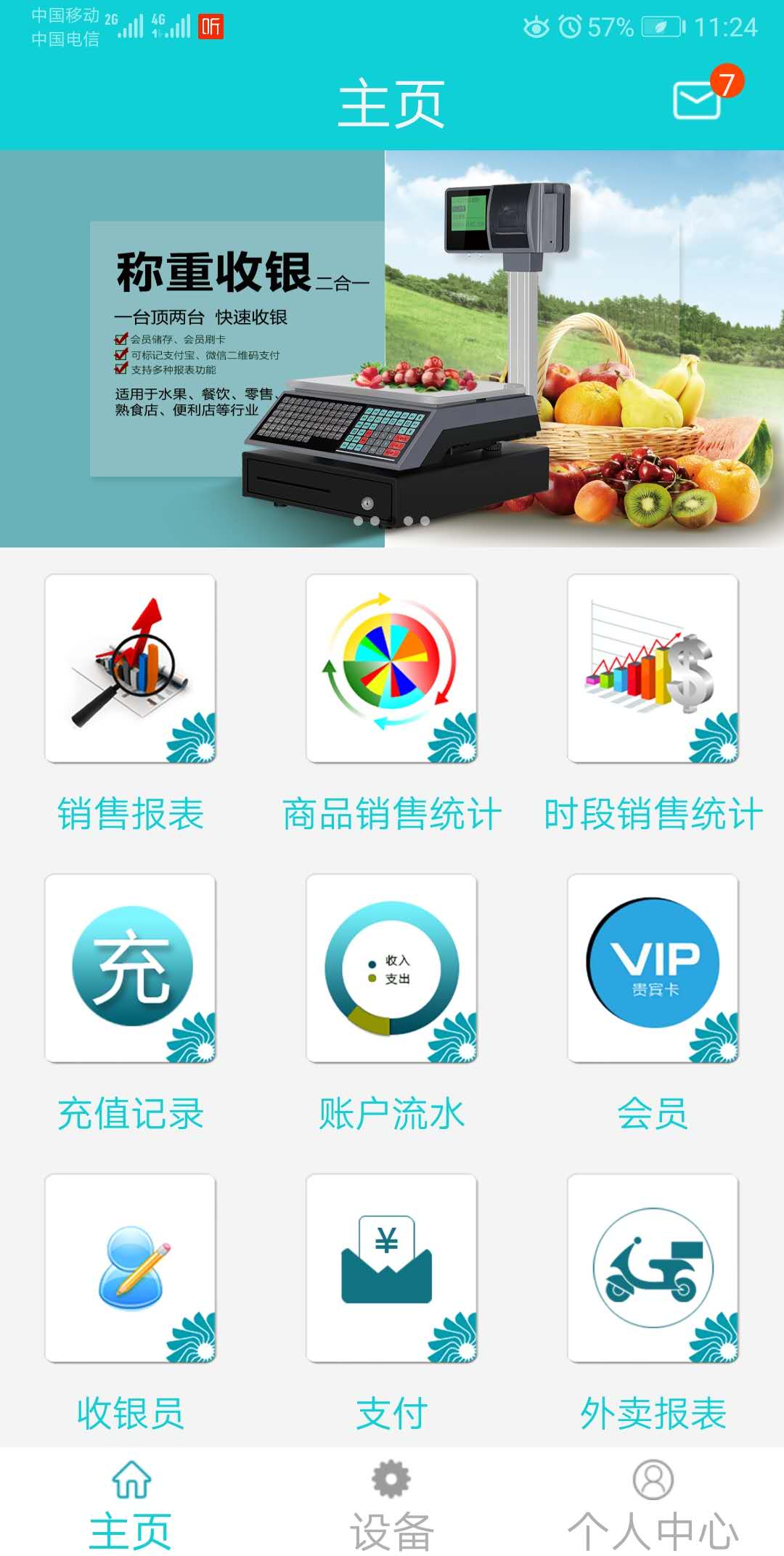Open 销售报表 sales report
The width and height of the screenshot is (784, 1556).
pos(131,669)
